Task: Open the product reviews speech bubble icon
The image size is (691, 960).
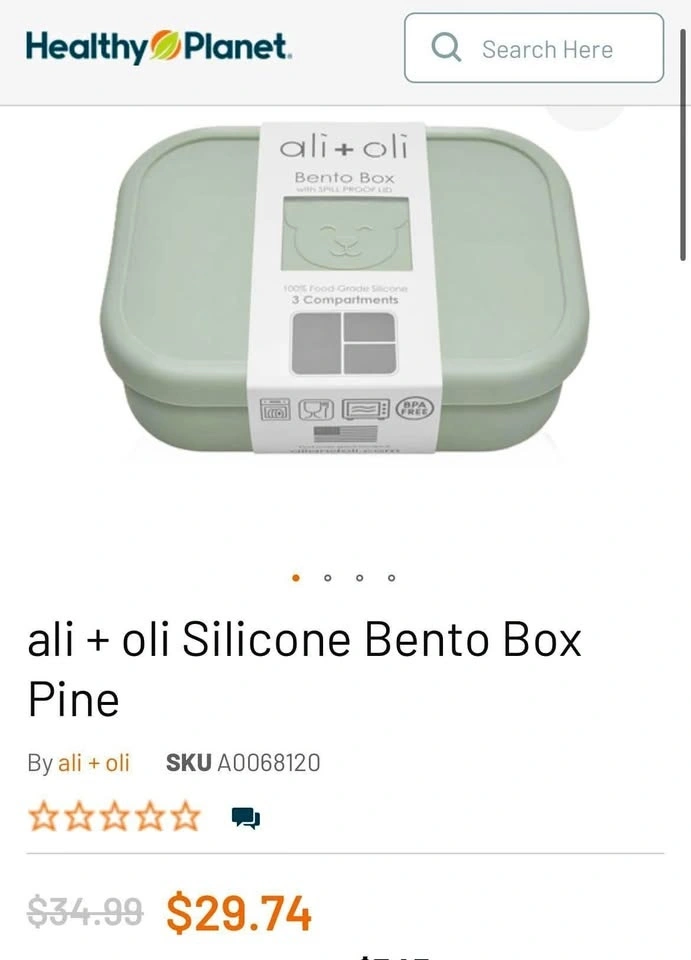Action: [x=246, y=818]
